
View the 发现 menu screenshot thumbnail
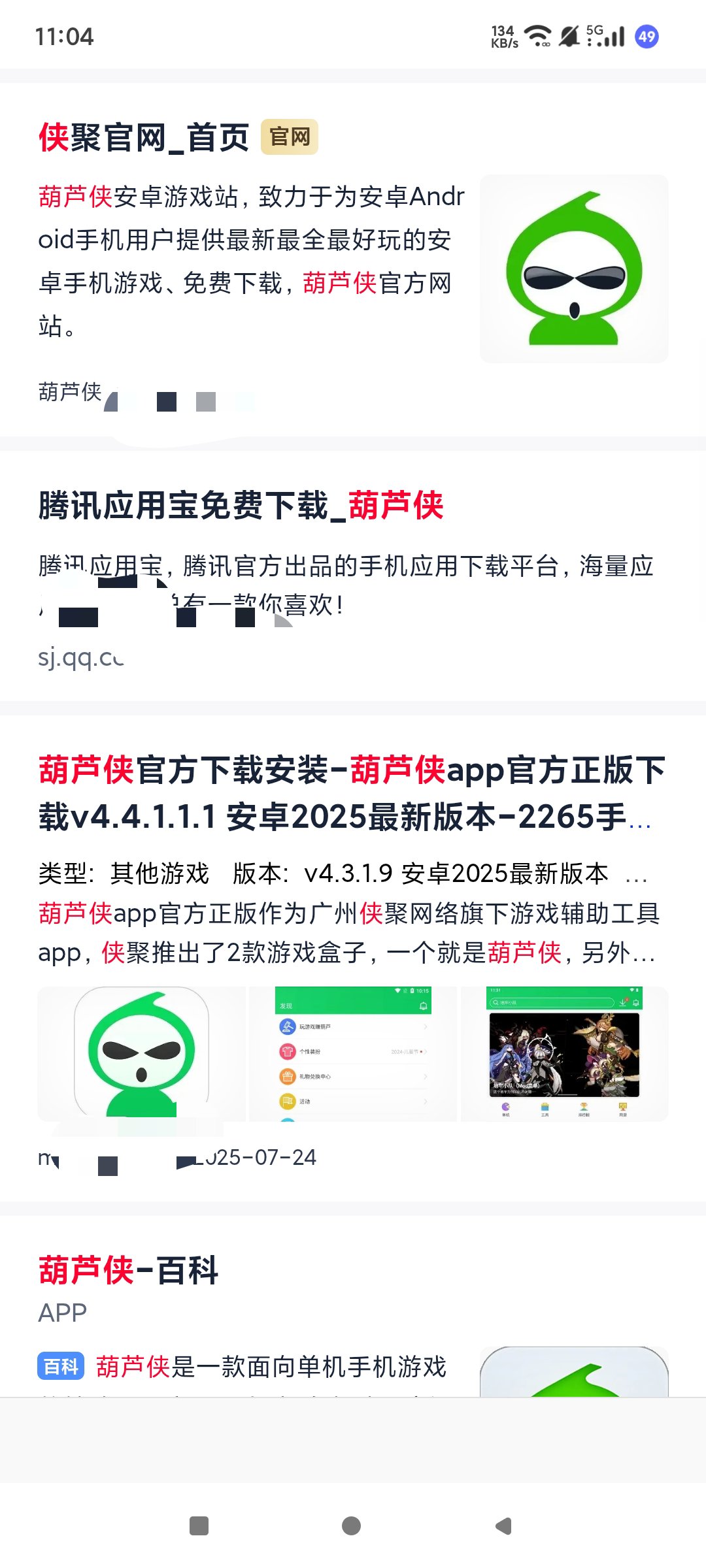353,1054
